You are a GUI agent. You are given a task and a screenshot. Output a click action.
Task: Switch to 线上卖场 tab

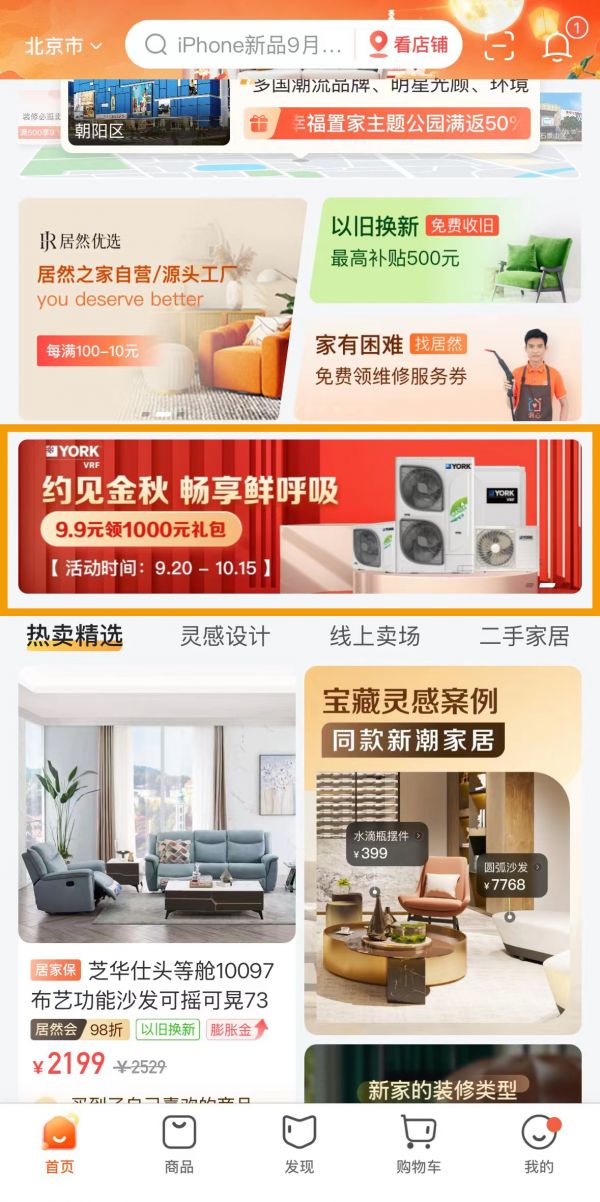coord(375,636)
